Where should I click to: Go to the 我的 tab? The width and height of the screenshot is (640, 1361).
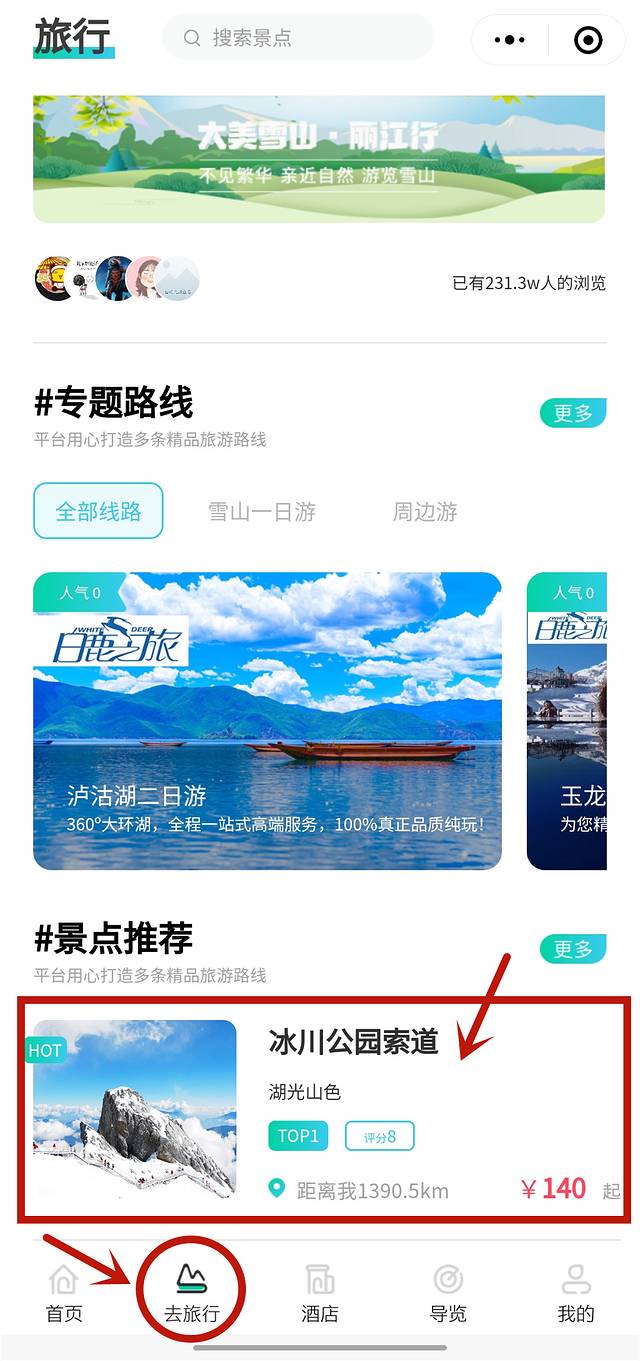(x=576, y=1293)
